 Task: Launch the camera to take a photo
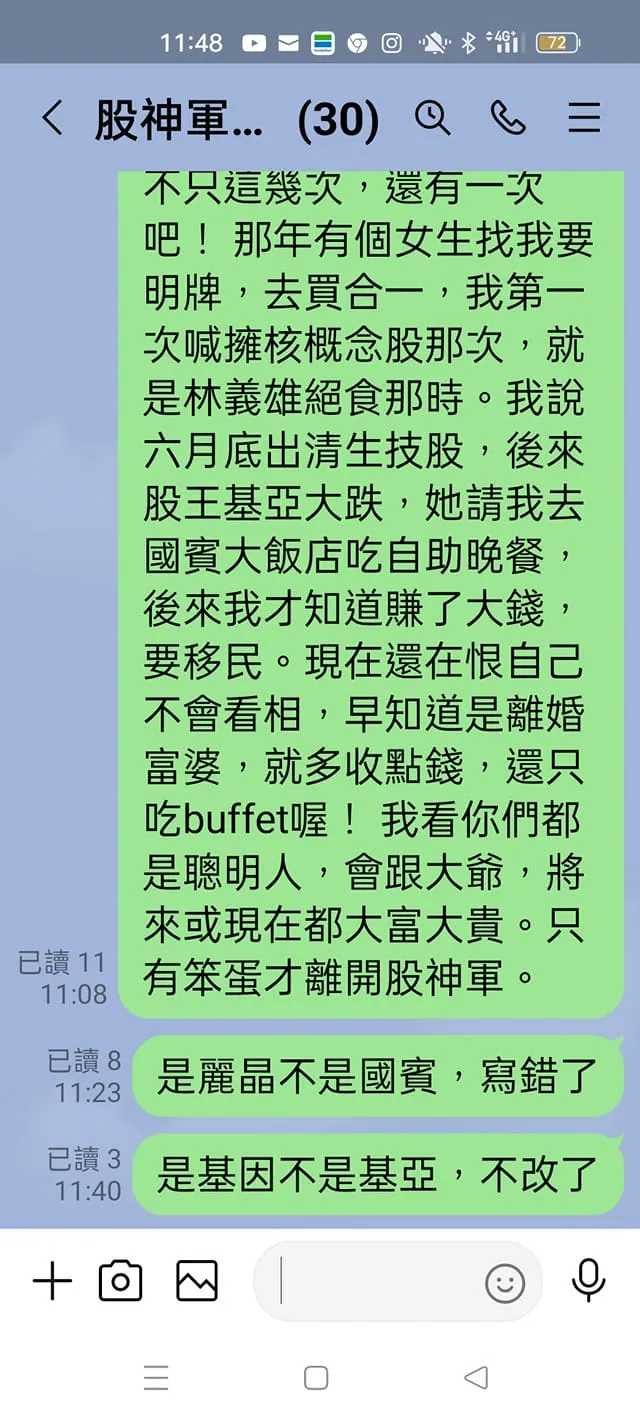point(120,1281)
